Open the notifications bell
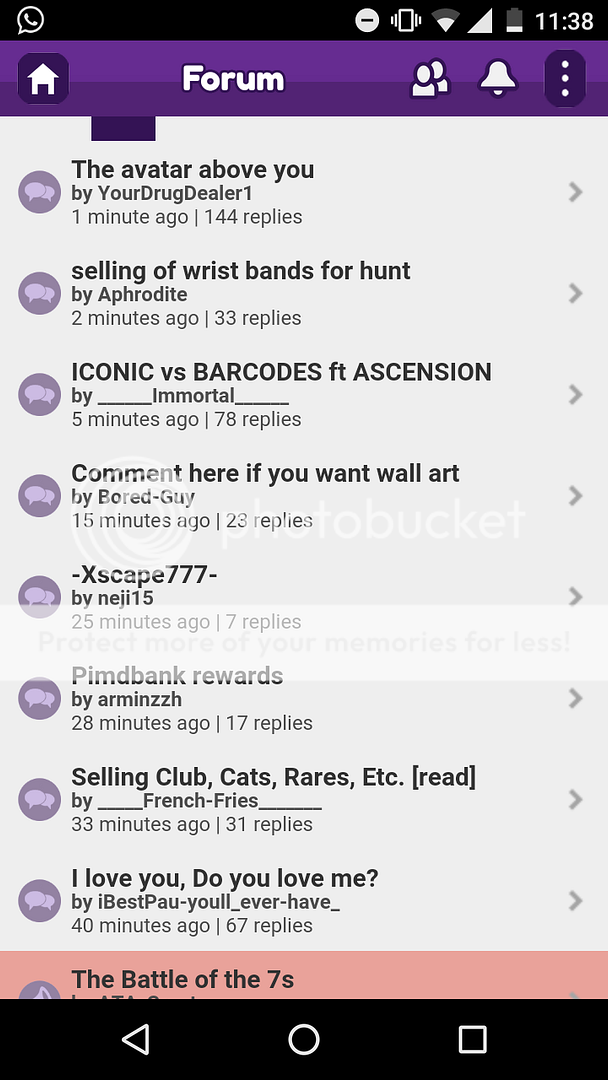The width and height of the screenshot is (608, 1080). point(497,79)
